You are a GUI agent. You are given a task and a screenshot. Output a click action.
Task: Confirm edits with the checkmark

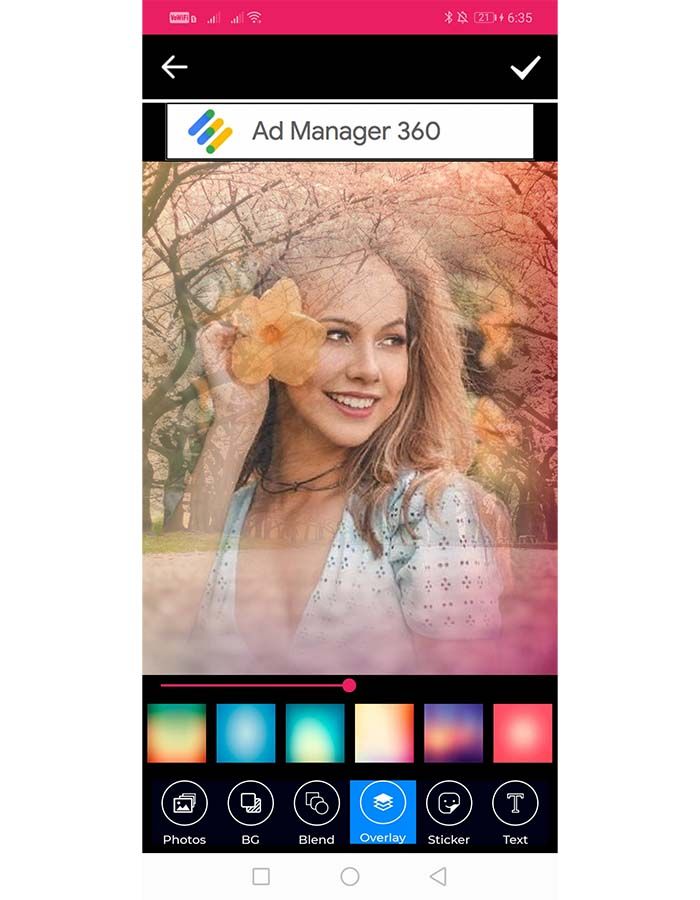(525, 67)
